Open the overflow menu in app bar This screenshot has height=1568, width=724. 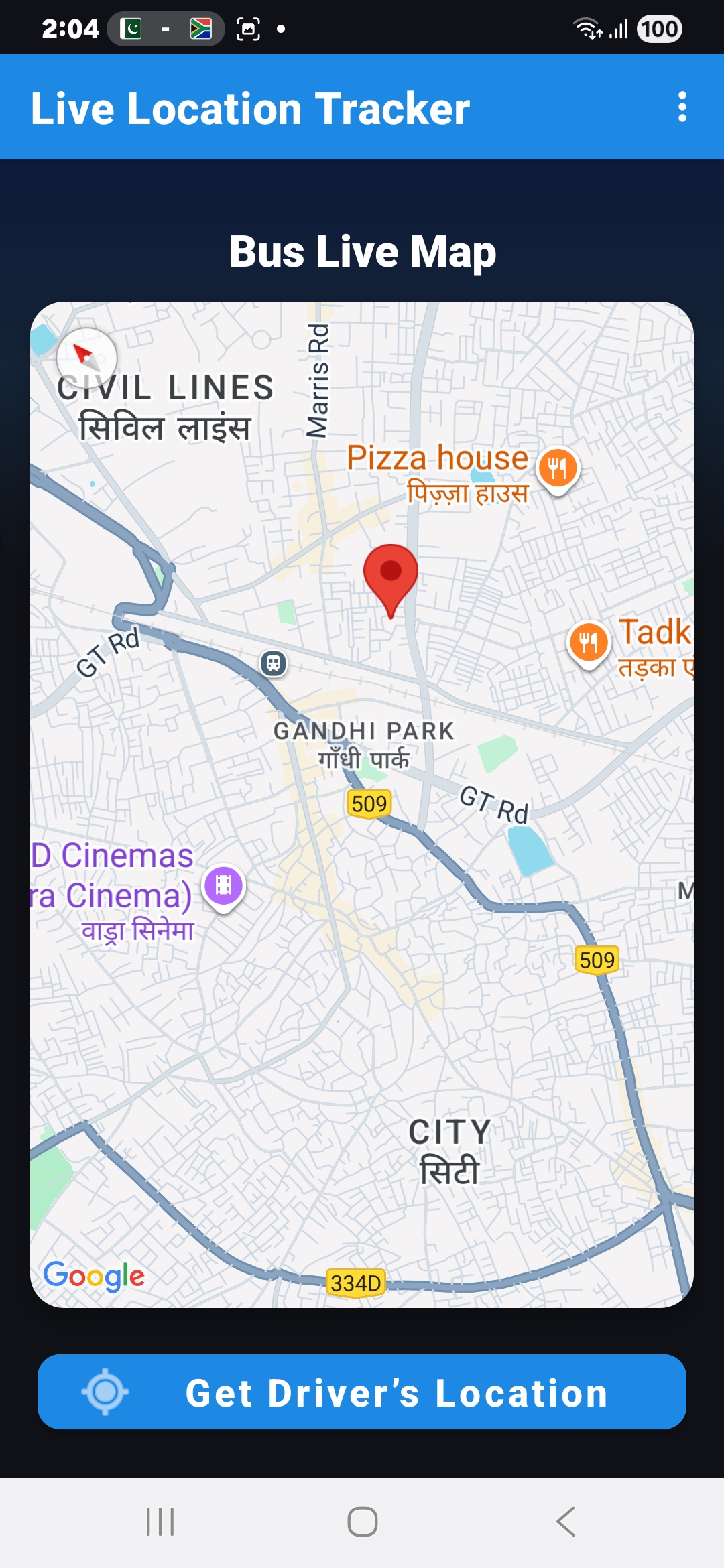coord(682,107)
